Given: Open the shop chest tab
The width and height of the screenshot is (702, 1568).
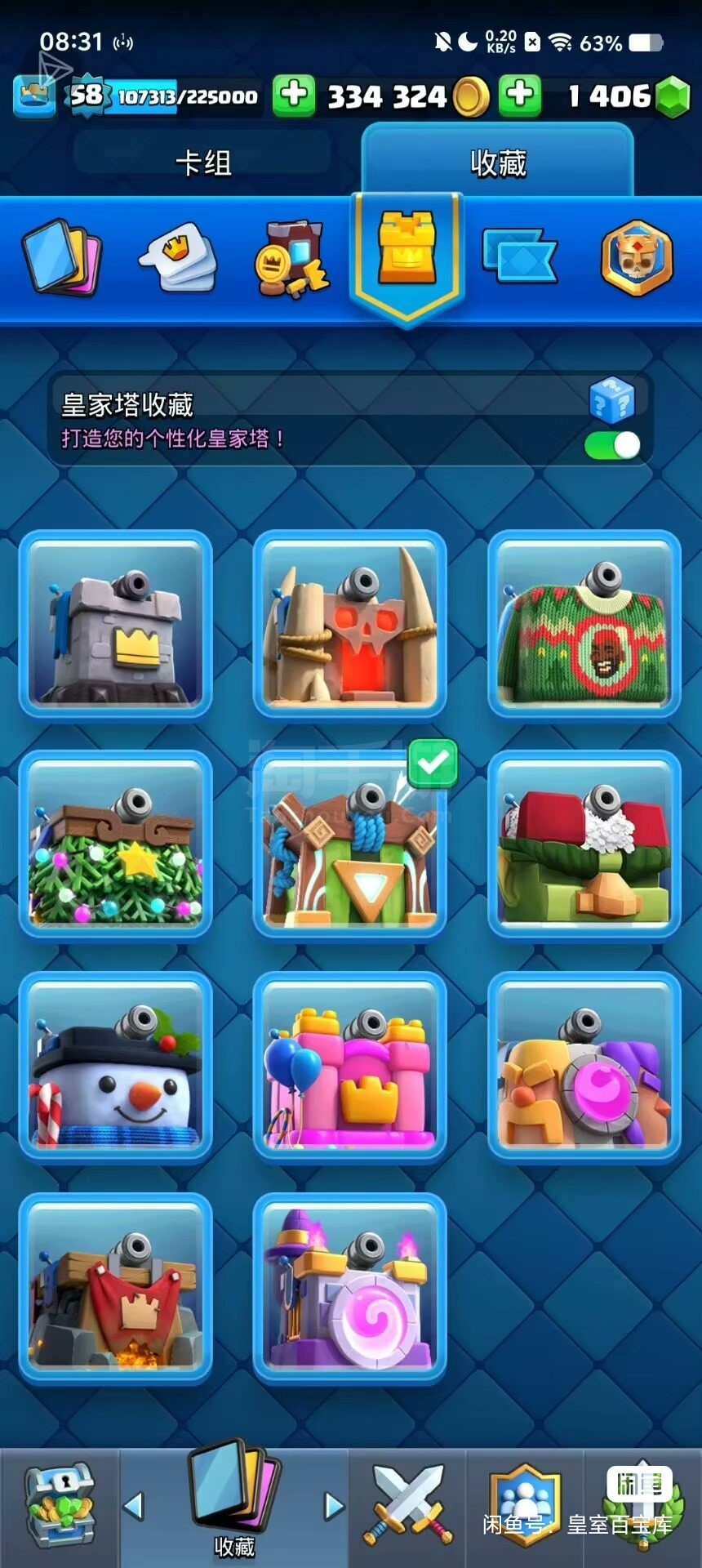Looking at the screenshot, I should [59, 1505].
